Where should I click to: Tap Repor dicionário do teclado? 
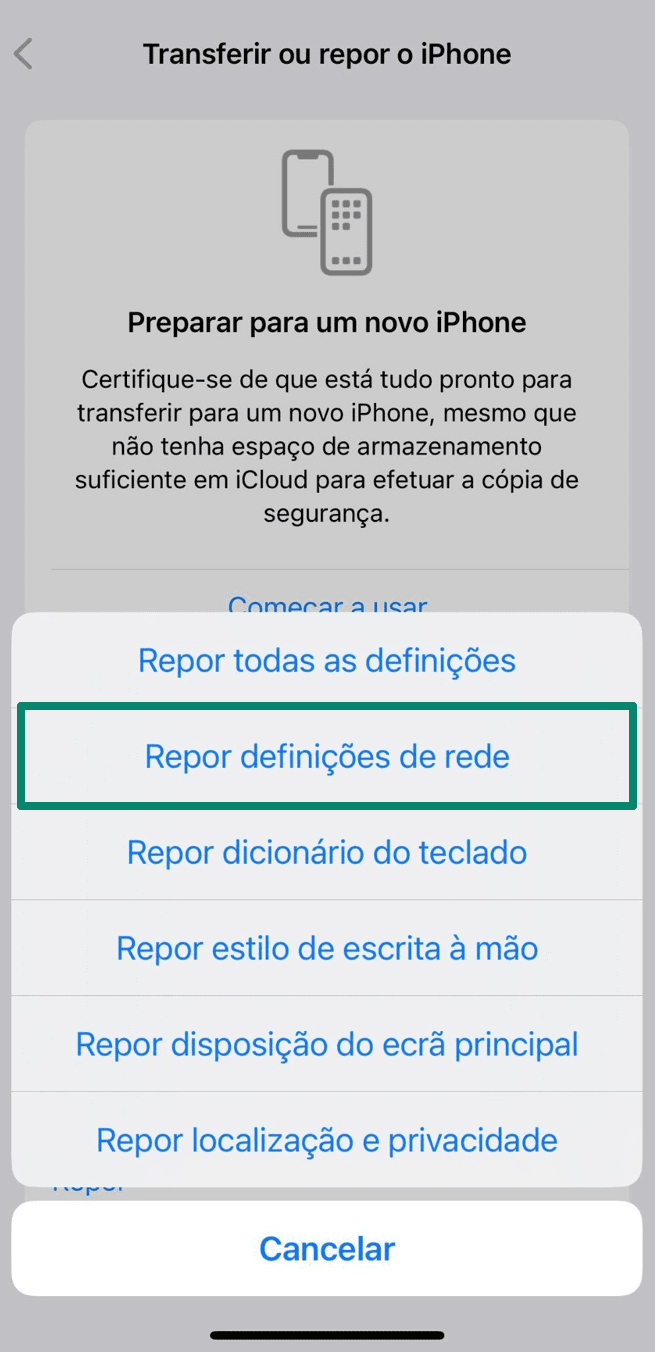click(x=327, y=853)
